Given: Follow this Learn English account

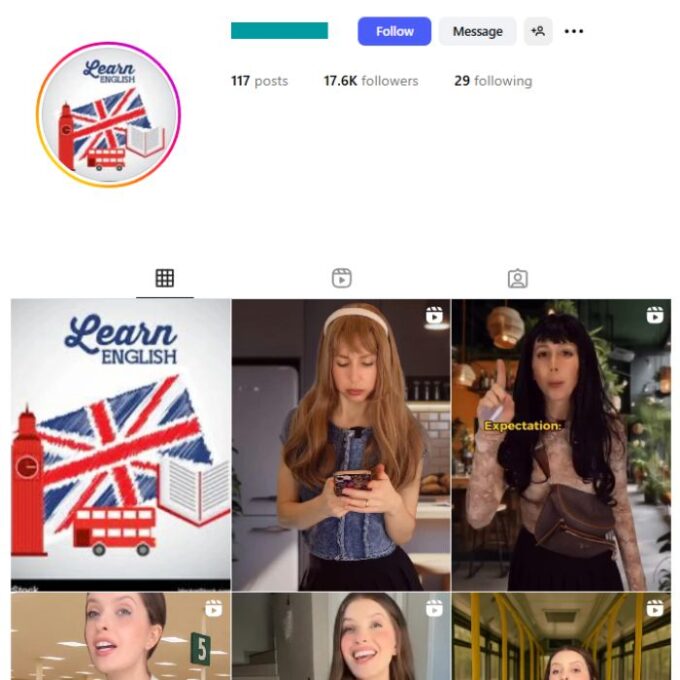Looking at the screenshot, I should click(394, 31).
